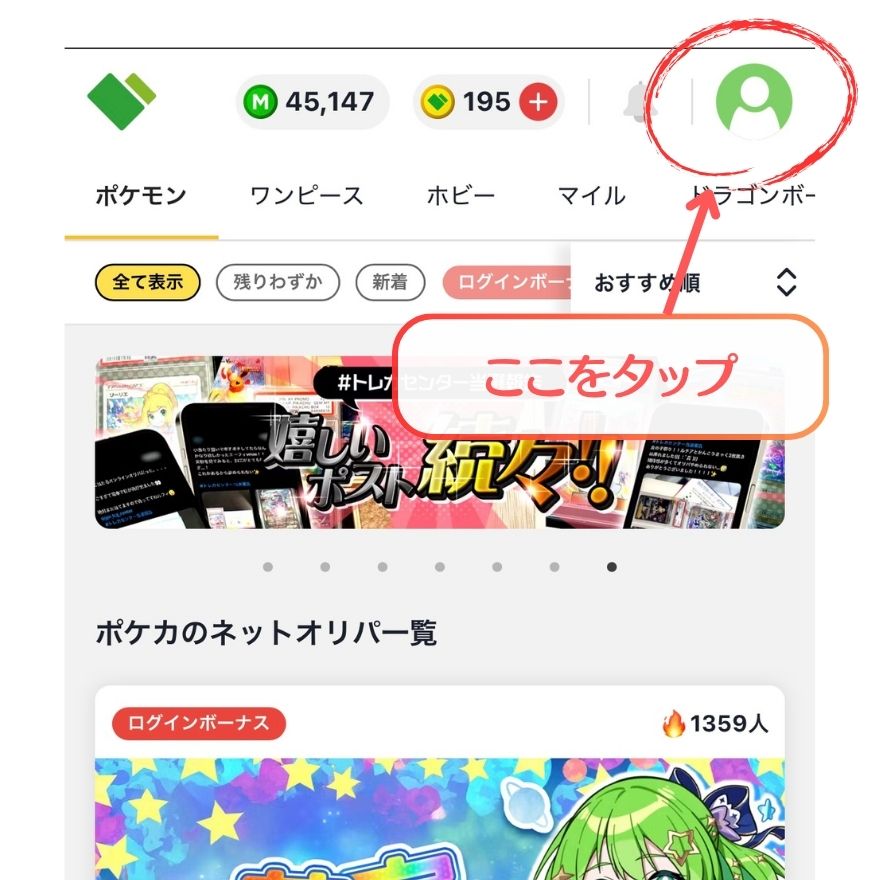Switch to the ホビー tab

click(461, 195)
